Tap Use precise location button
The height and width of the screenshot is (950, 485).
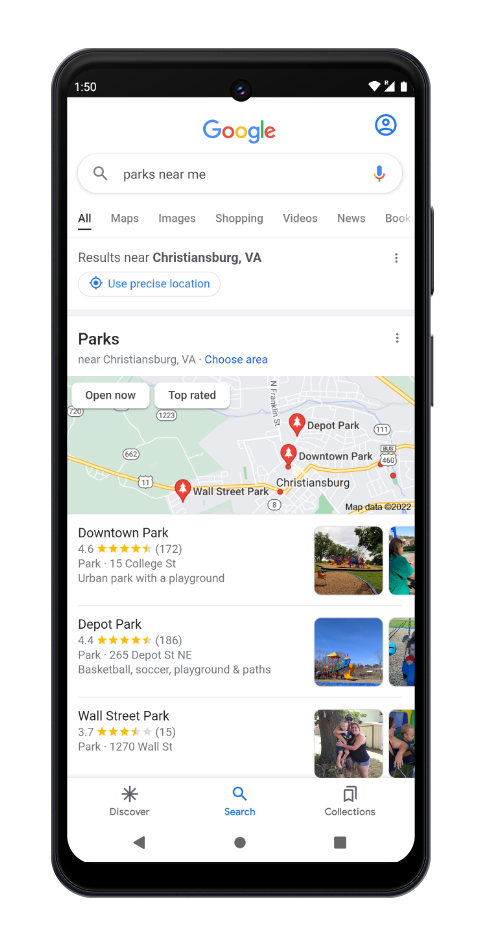coord(149,284)
